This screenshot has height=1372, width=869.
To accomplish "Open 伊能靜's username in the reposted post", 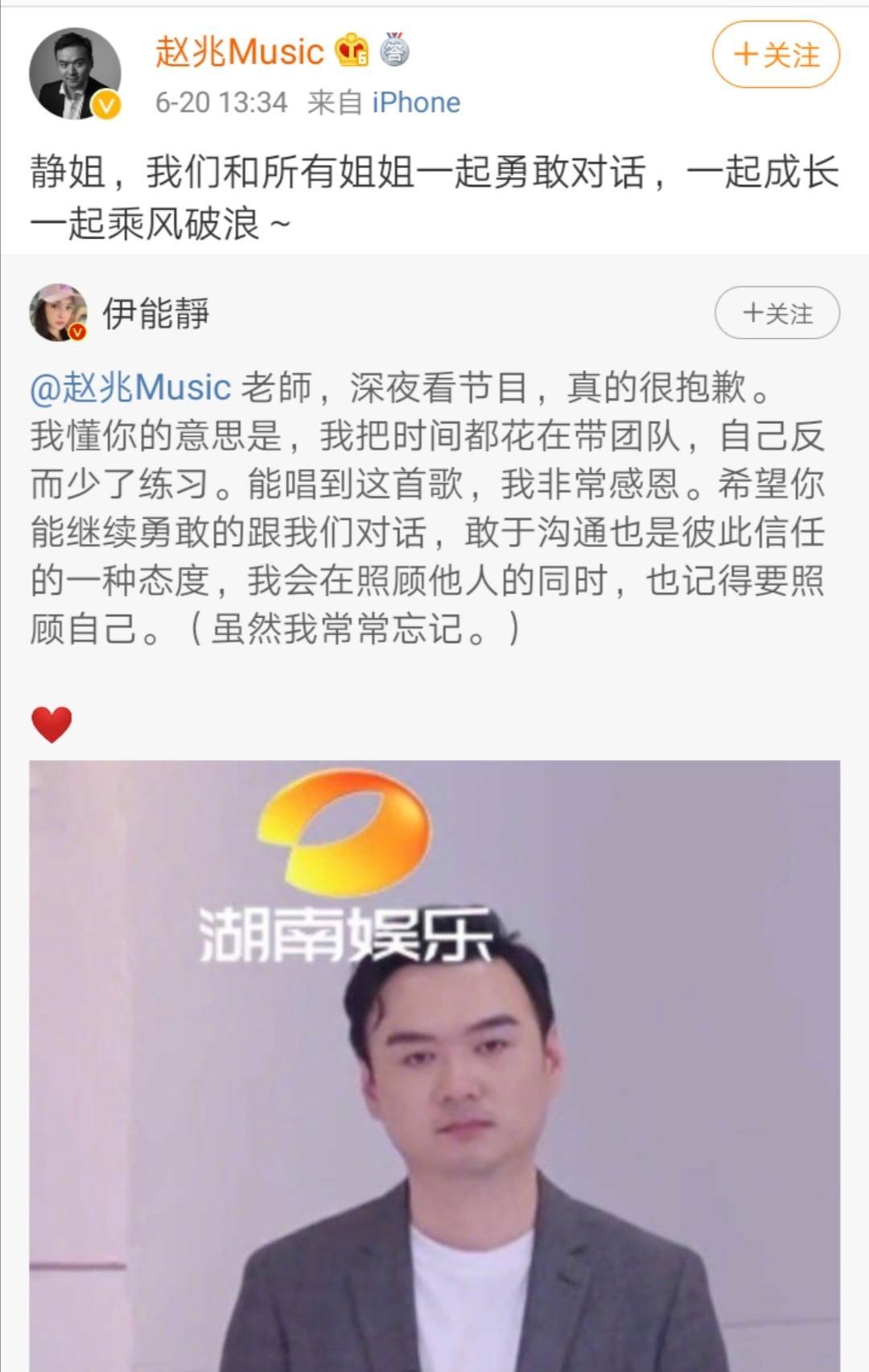I will pos(156,313).
